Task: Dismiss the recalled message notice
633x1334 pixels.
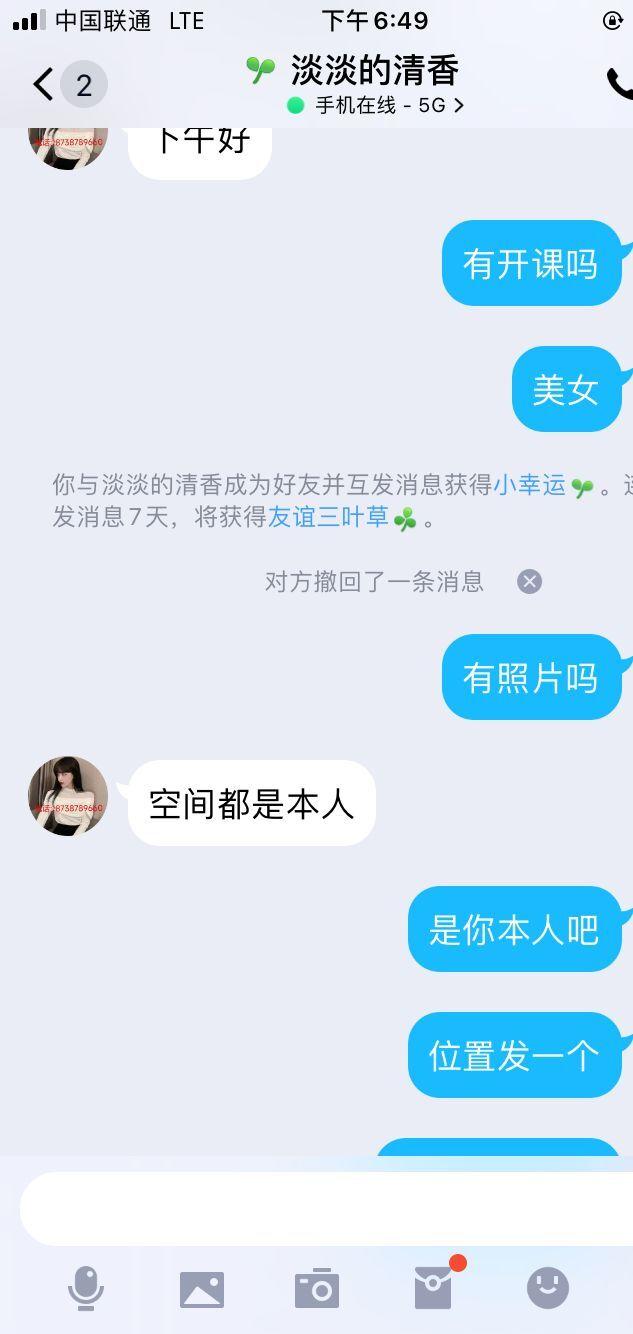Action: pos(529,581)
